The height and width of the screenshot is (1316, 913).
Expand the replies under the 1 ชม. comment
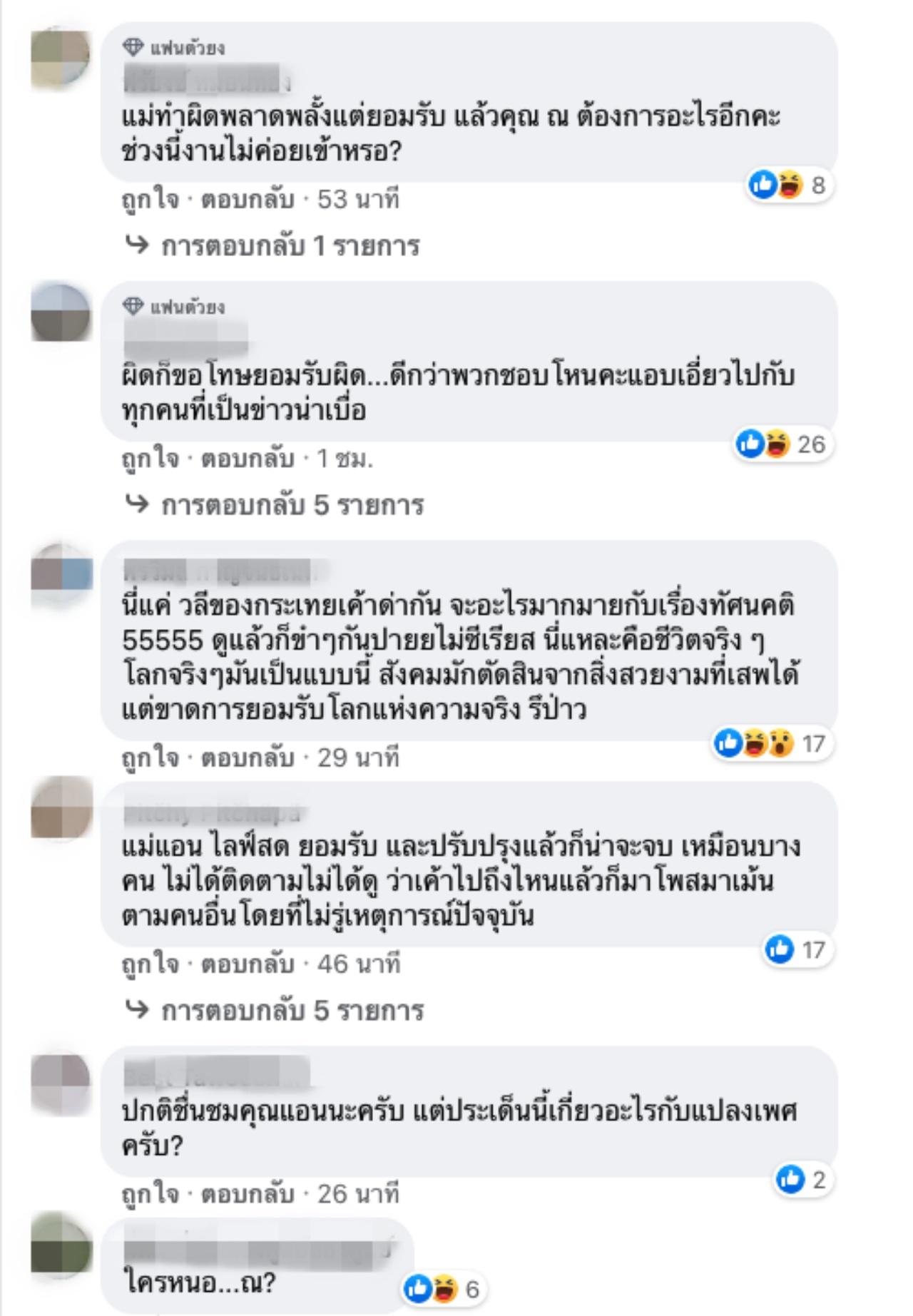coord(292,506)
